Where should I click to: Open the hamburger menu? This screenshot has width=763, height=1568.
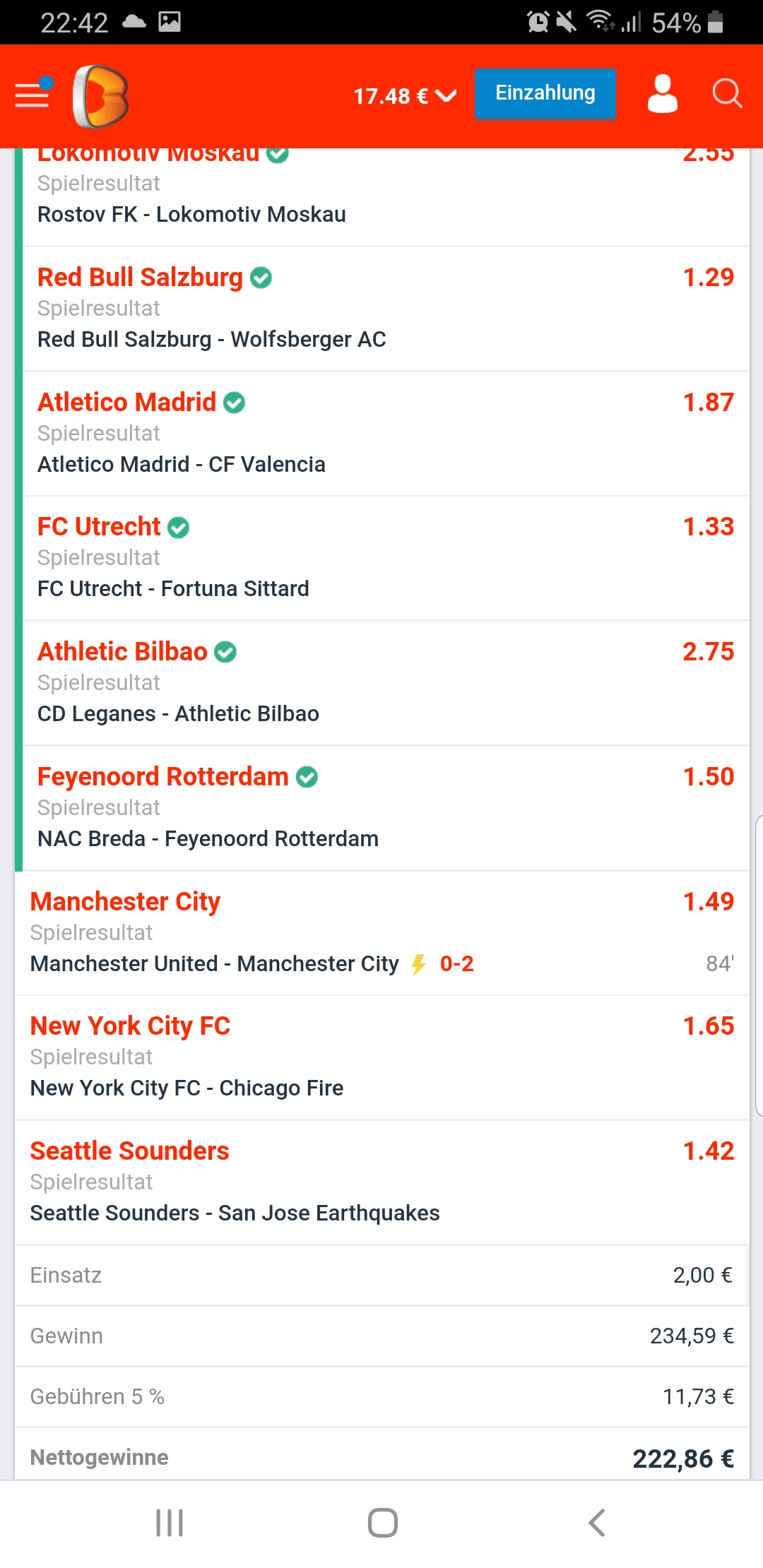pyautogui.click(x=33, y=93)
